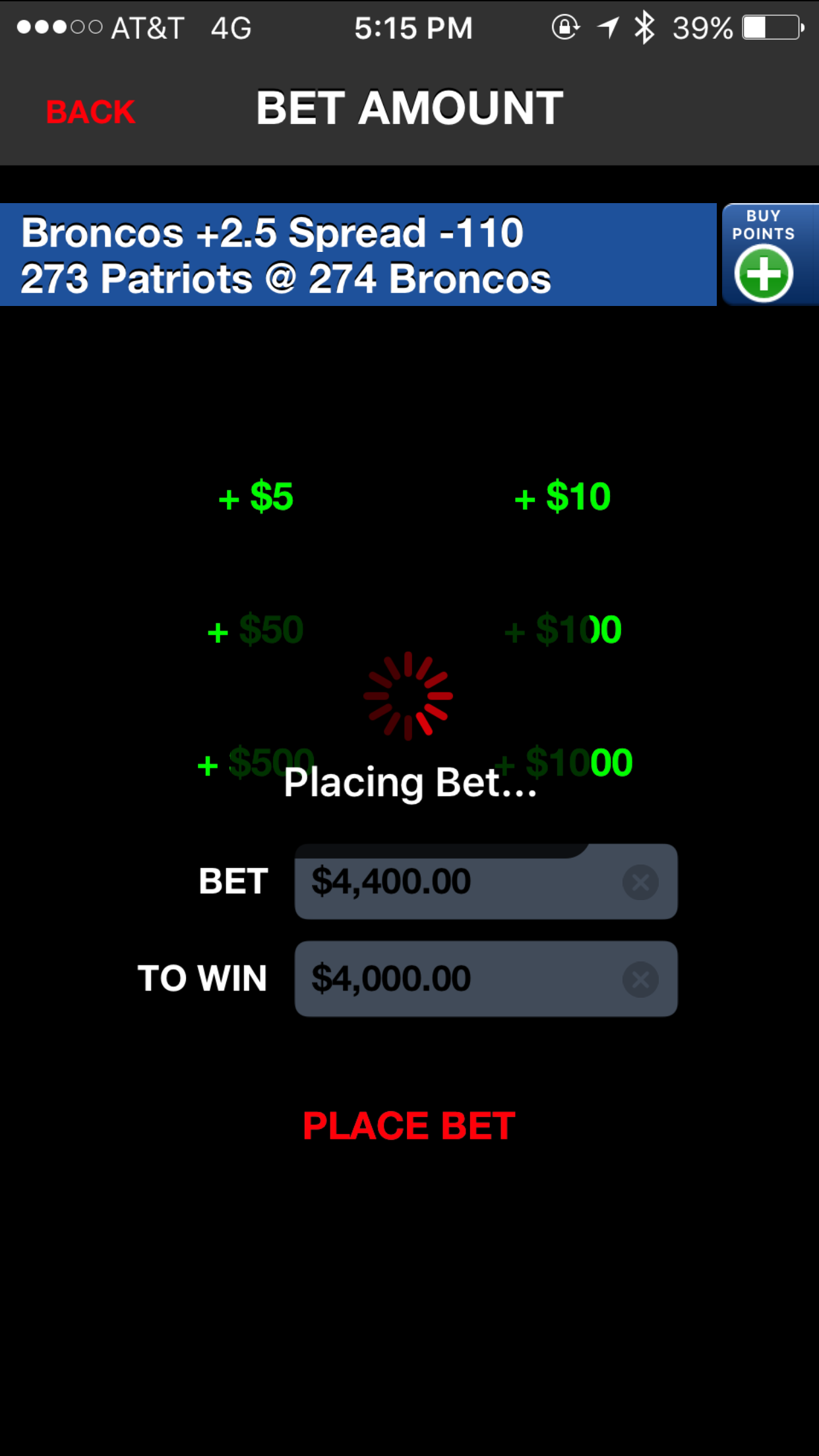Tap PLACE BET to submit wager
The height and width of the screenshot is (1456, 819).
[409, 1126]
